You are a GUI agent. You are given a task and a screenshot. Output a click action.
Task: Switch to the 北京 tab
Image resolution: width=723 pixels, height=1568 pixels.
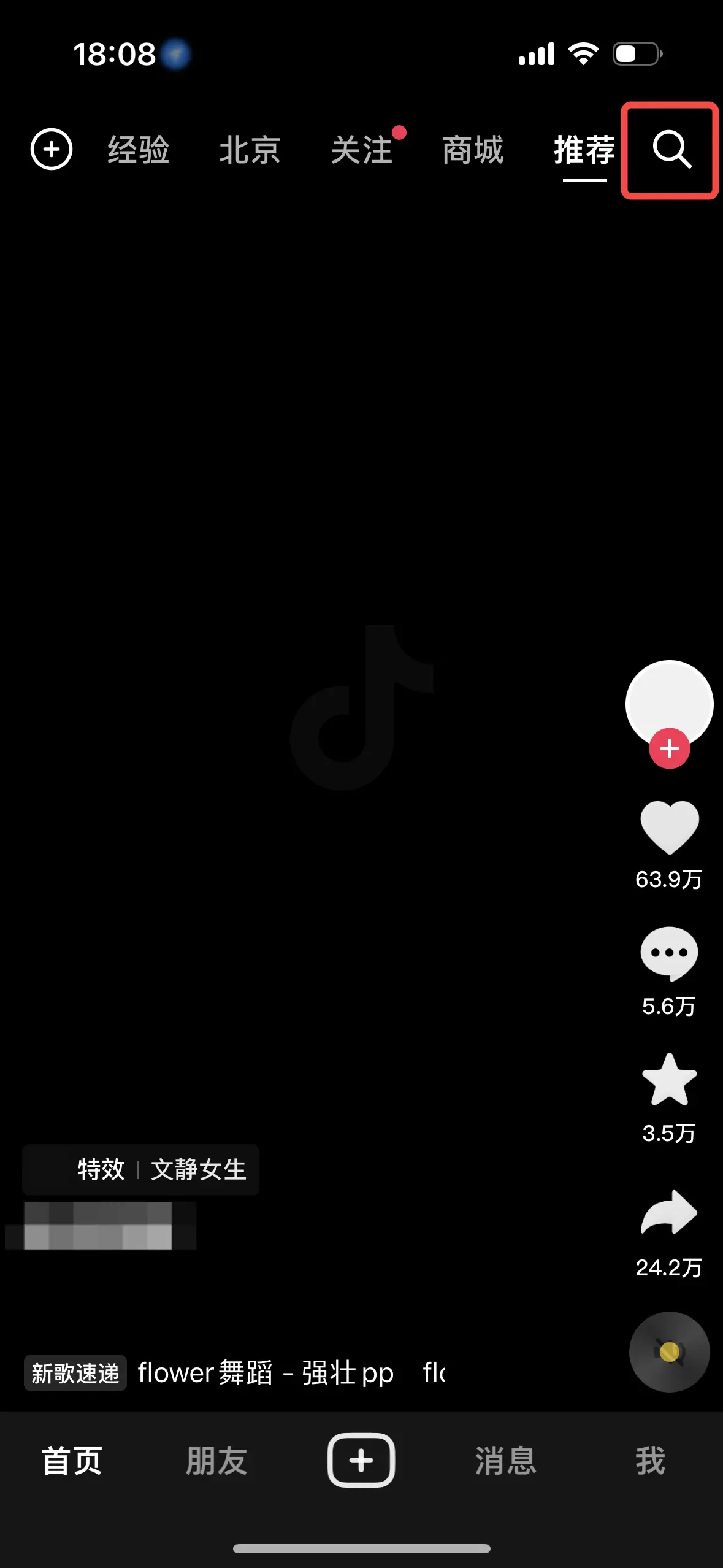[250, 150]
